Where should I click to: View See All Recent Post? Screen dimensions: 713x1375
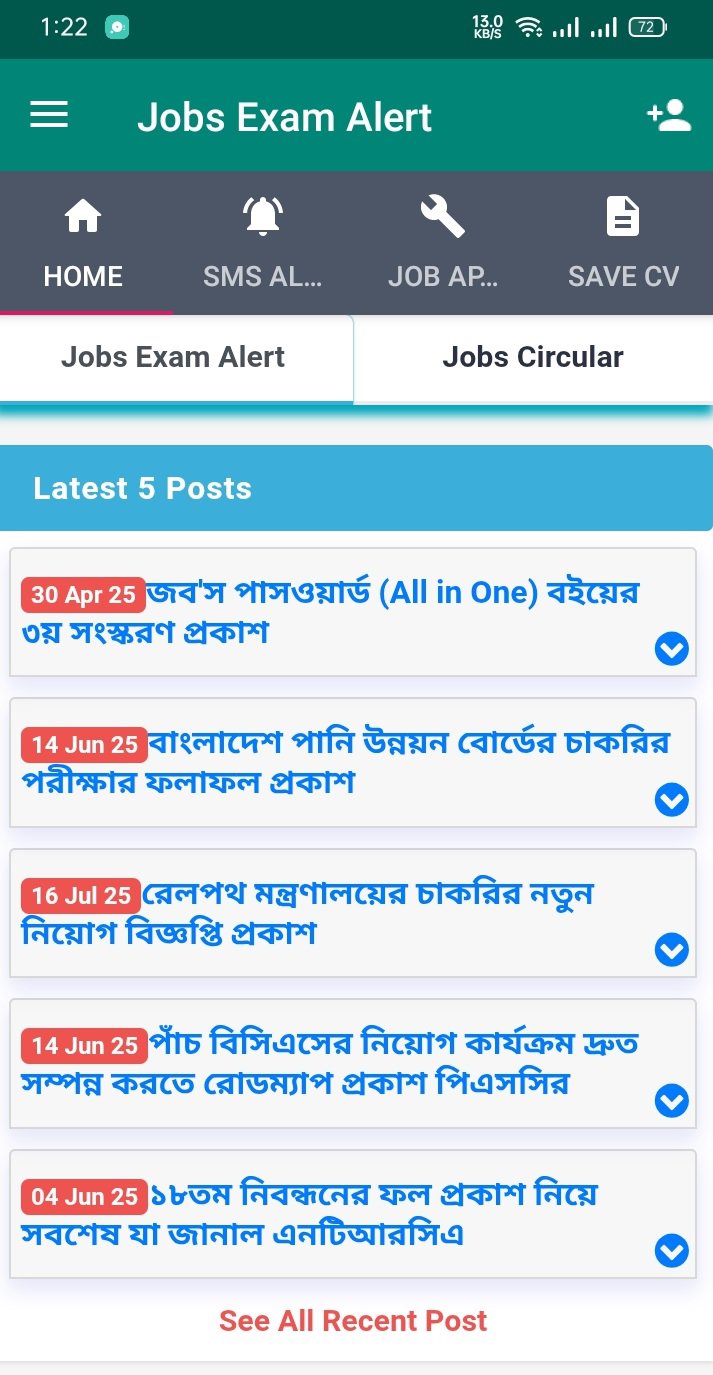coord(353,1320)
